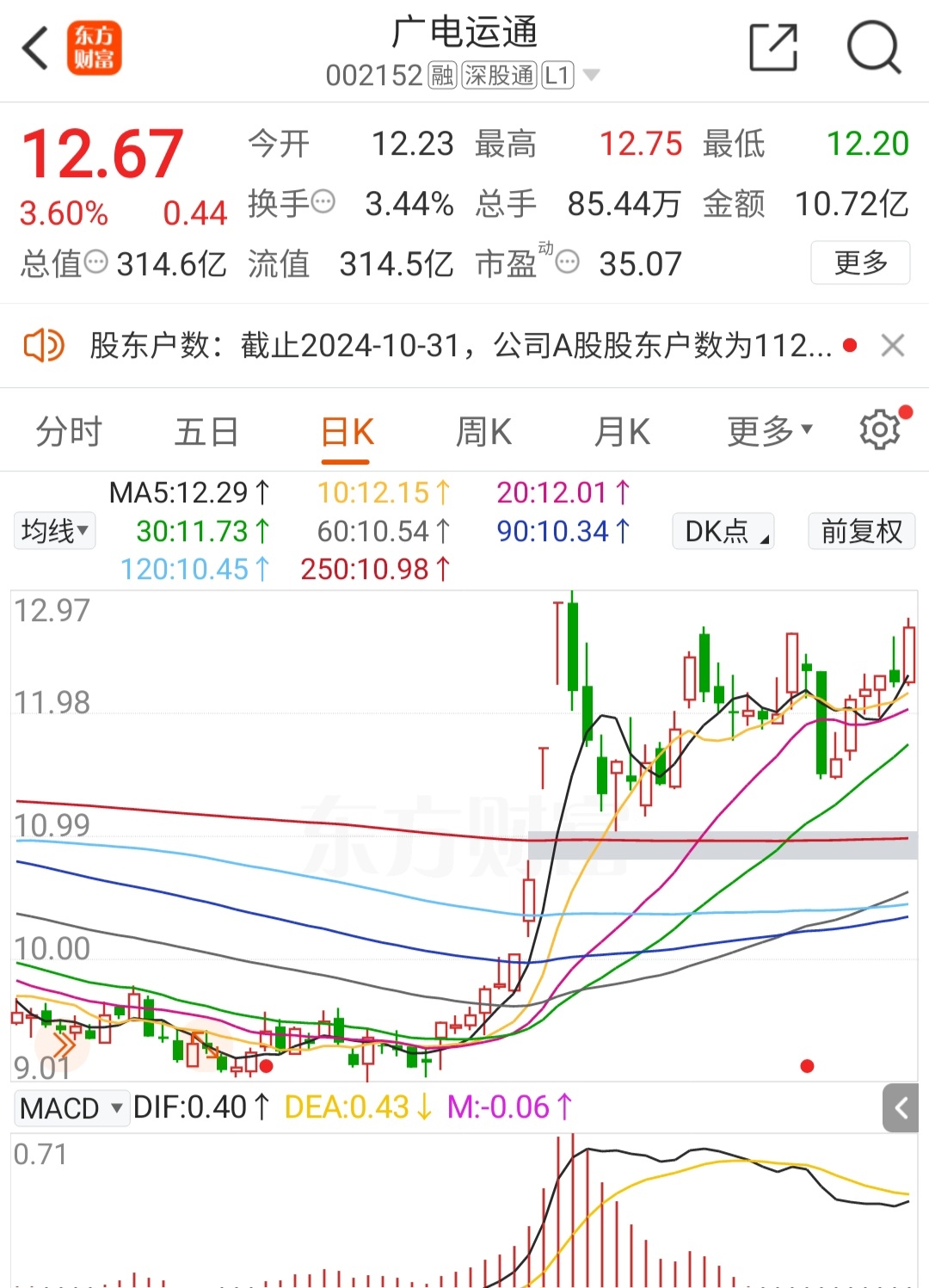Switch to the 分时 tab

(69, 430)
